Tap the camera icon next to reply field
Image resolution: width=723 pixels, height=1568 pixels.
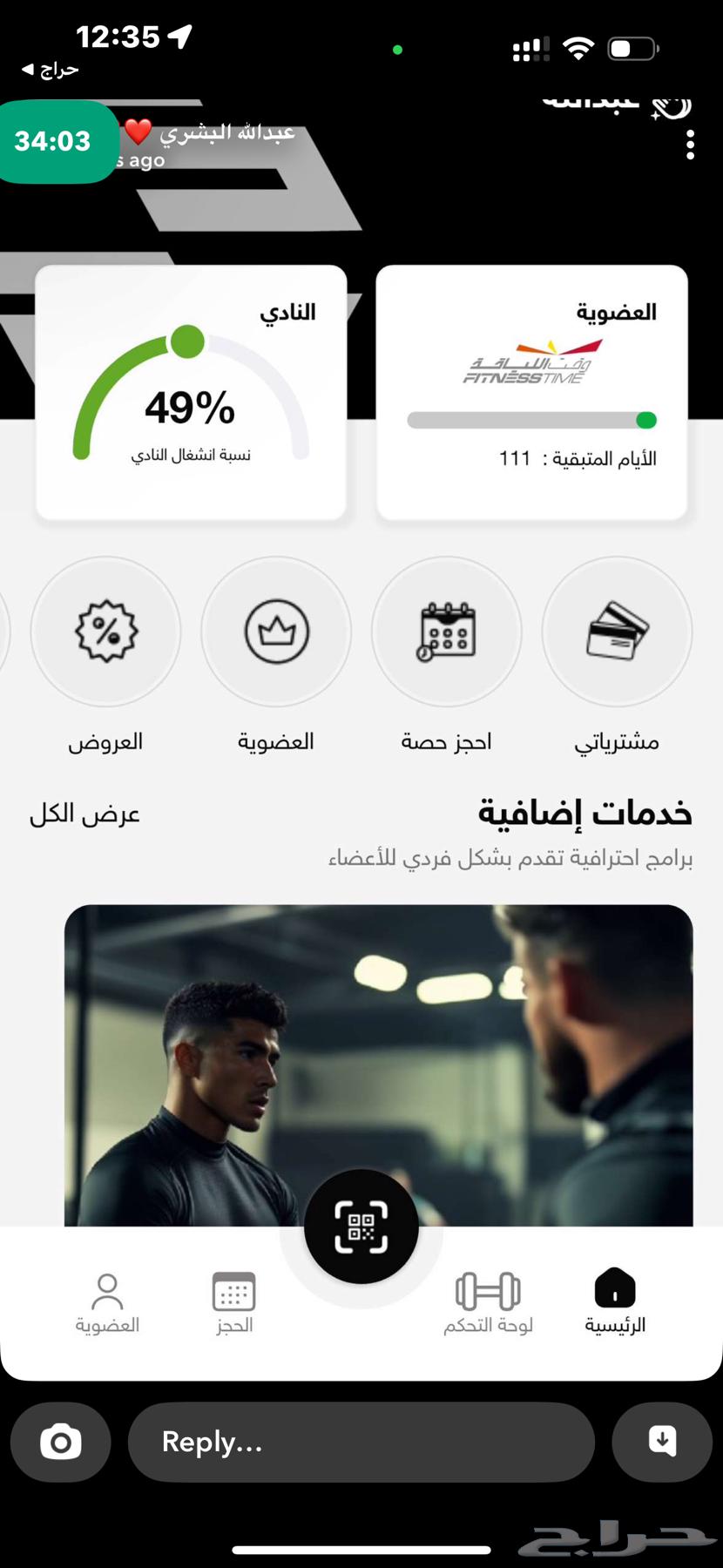coord(59,1443)
